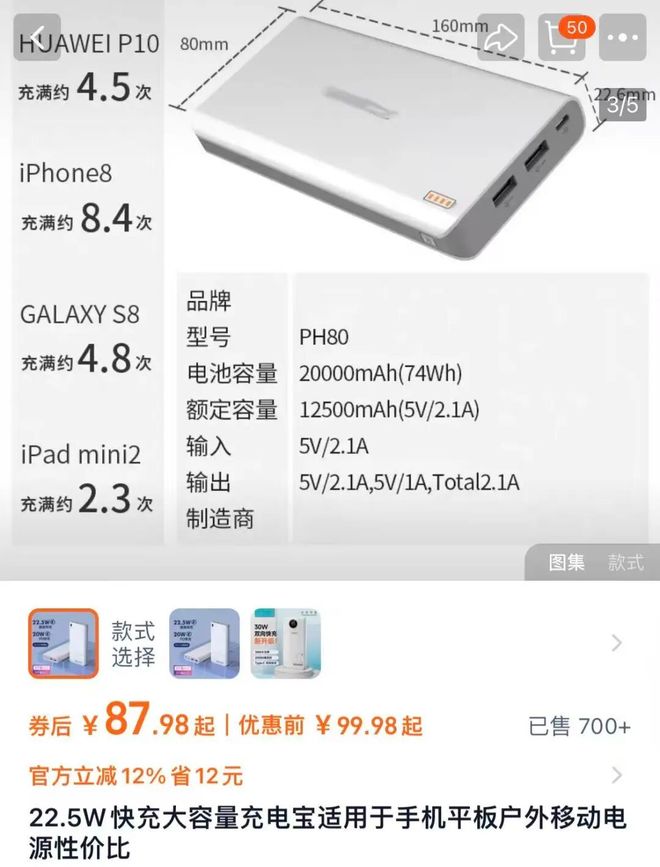Go back using the top-left arrow

pyautogui.click(x=38, y=38)
